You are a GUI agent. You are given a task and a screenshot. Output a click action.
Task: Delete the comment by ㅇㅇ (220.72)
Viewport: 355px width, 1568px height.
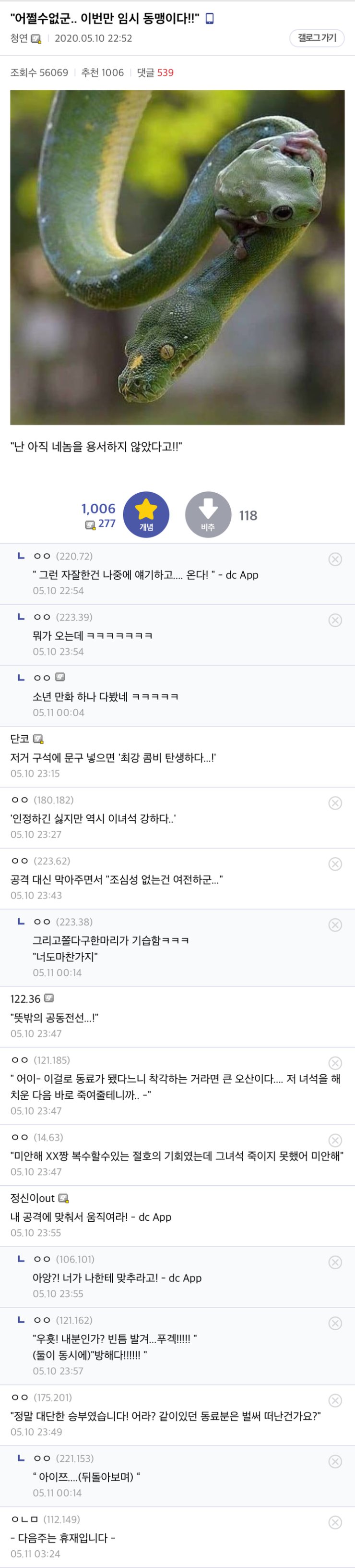pyautogui.click(x=335, y=559)
